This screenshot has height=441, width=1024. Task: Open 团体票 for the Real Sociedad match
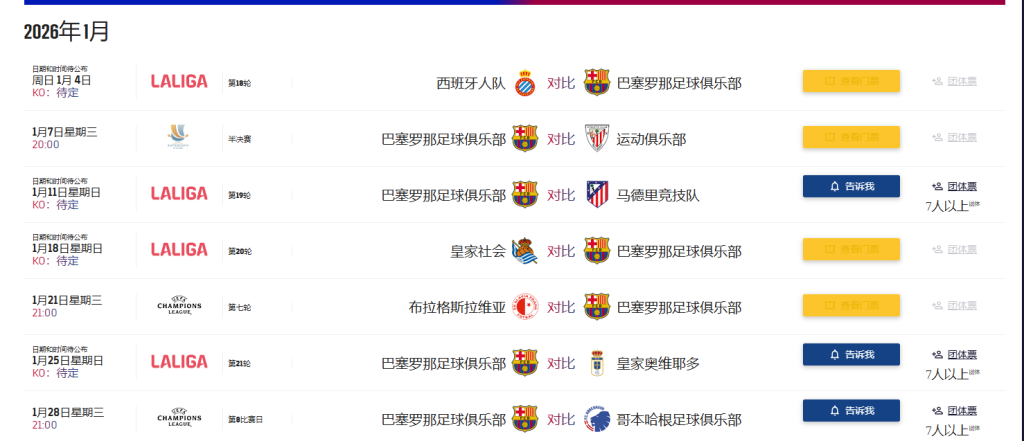tap(954, 249)
